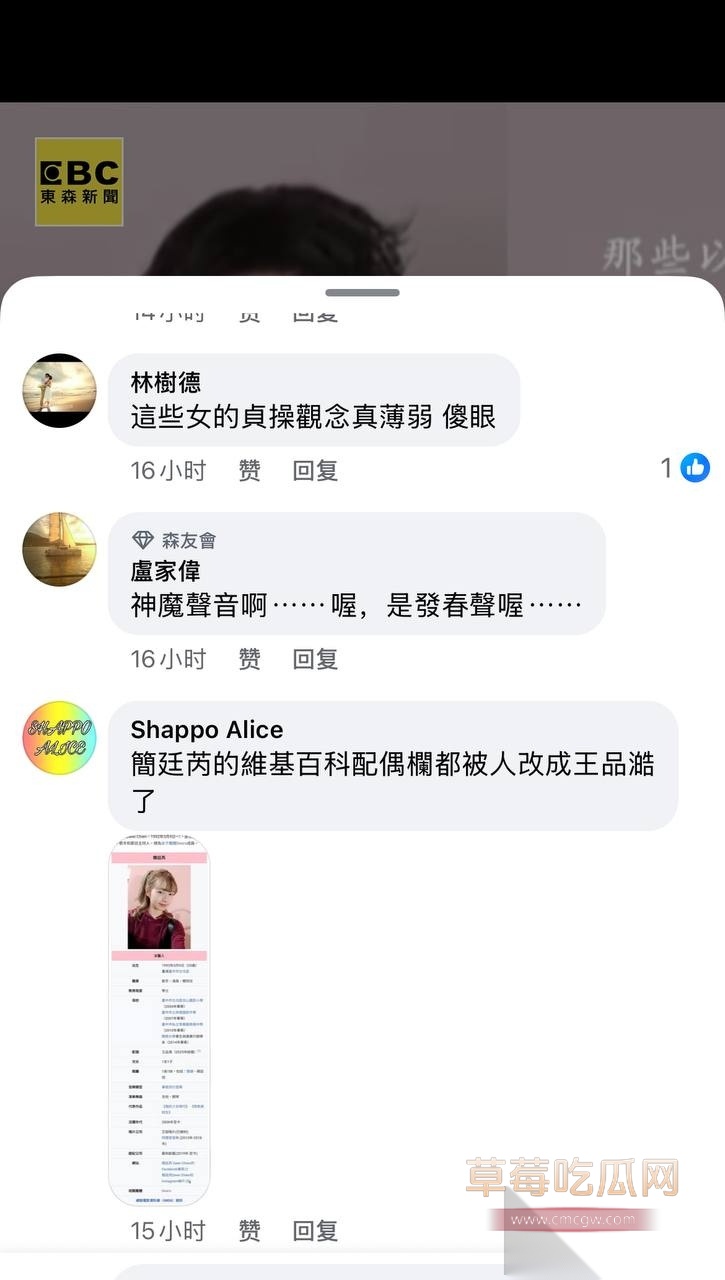Tap the 16小时 timestamp on 林樹德's comment

[x=167, y=470]
